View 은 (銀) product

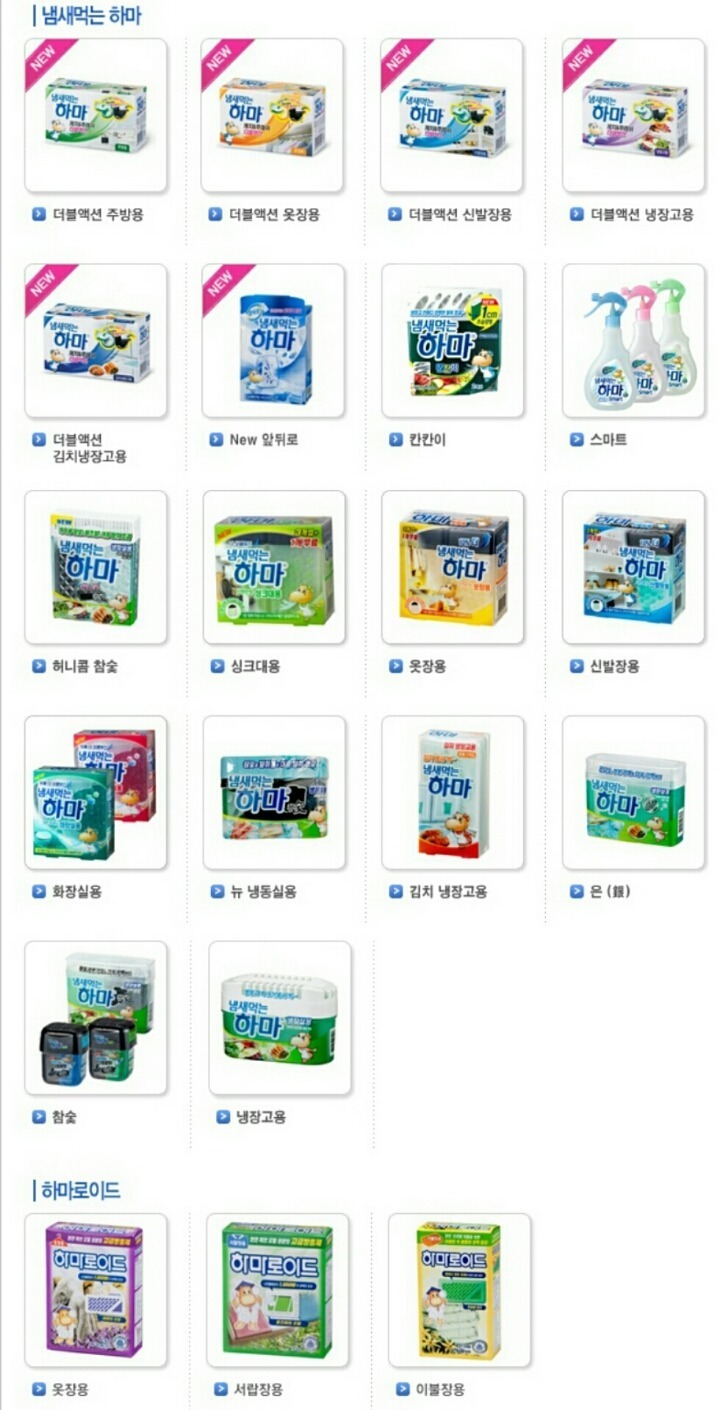click(x=634, y=793)
